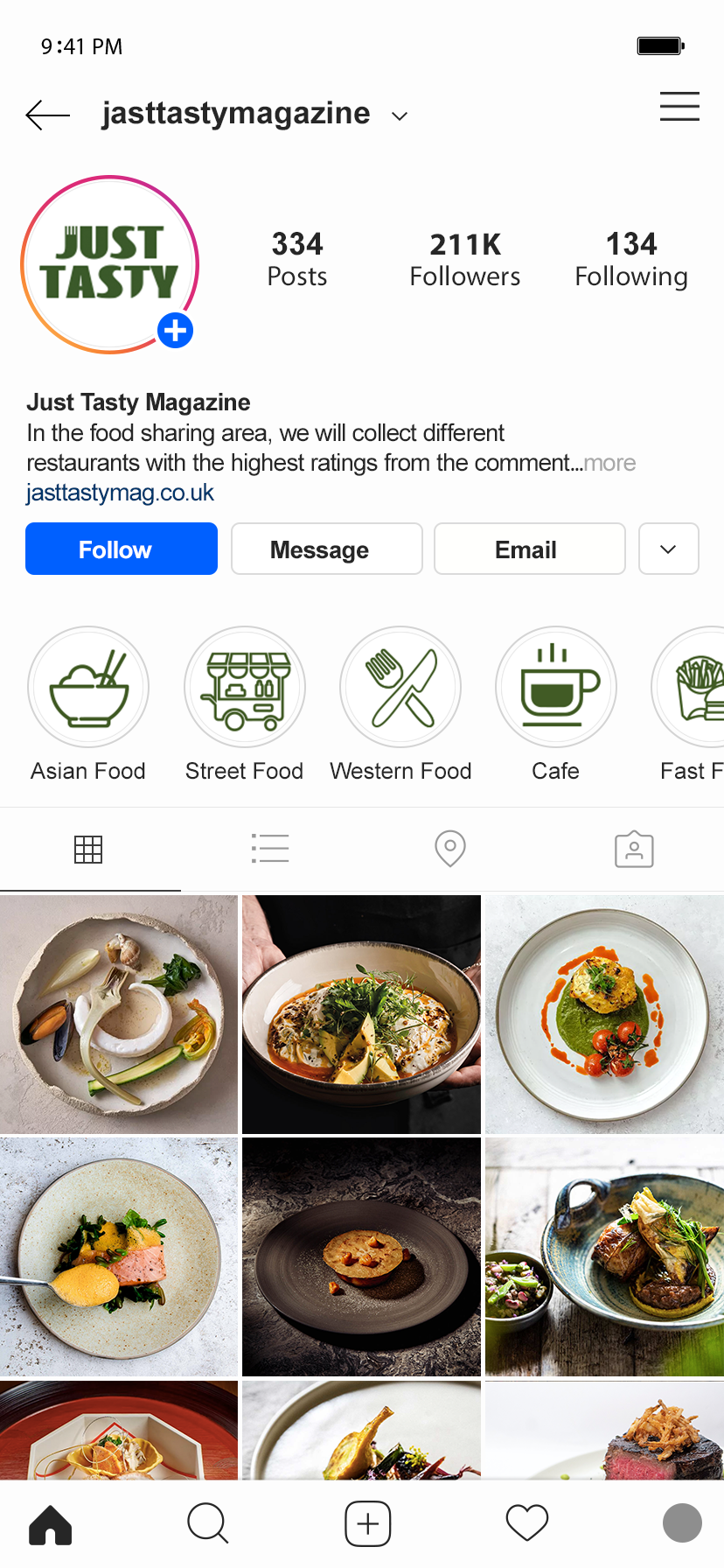Image resolution: width=724 pixels, height=1568 pixels.
Task: Open the search tab in bottom bar
Action: pos(208,1523)
